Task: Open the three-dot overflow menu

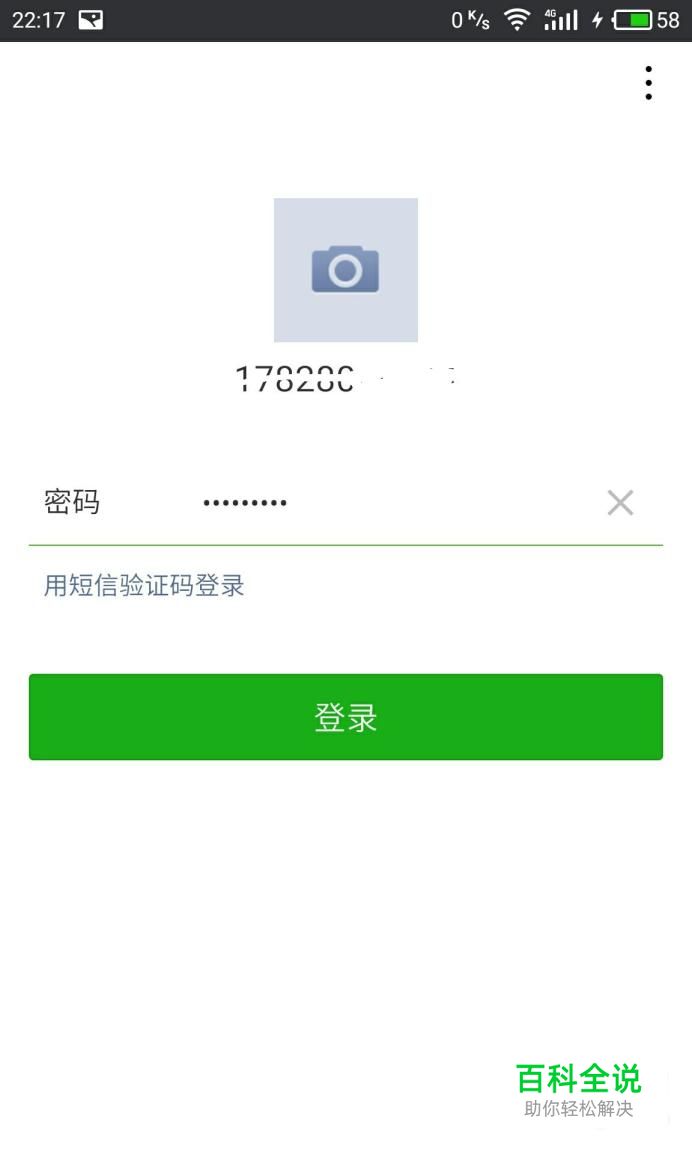Action: coord(648,83)
